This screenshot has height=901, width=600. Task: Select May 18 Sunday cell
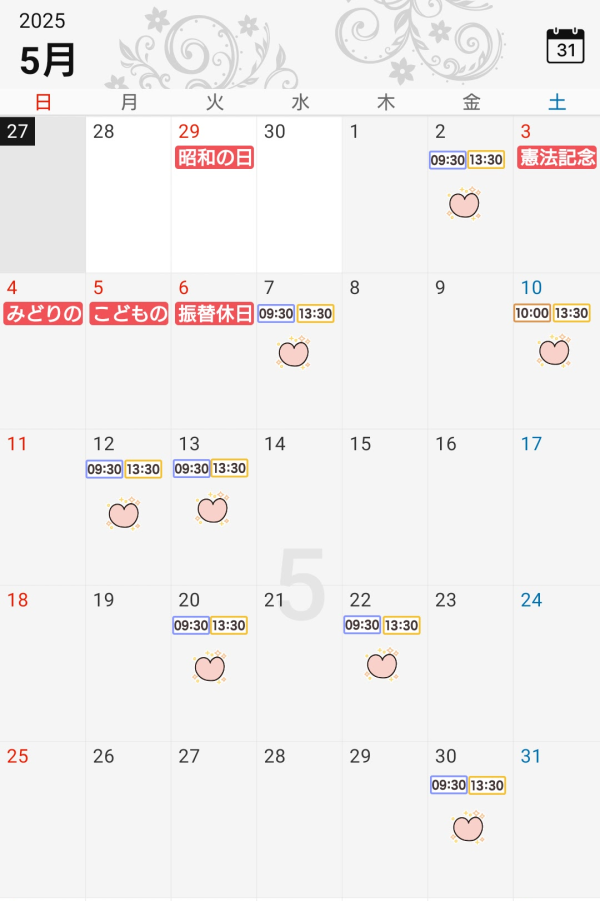click(x=42, y=663)
